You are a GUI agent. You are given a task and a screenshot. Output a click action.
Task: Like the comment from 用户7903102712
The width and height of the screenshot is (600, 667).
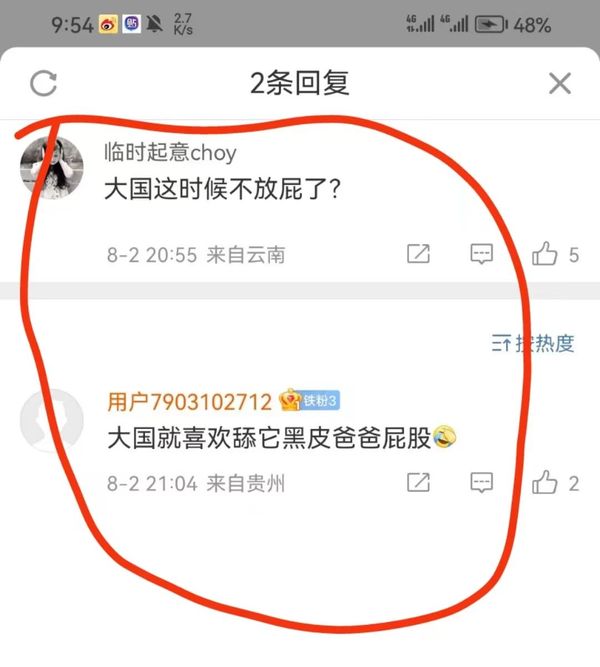coord(545,483)
